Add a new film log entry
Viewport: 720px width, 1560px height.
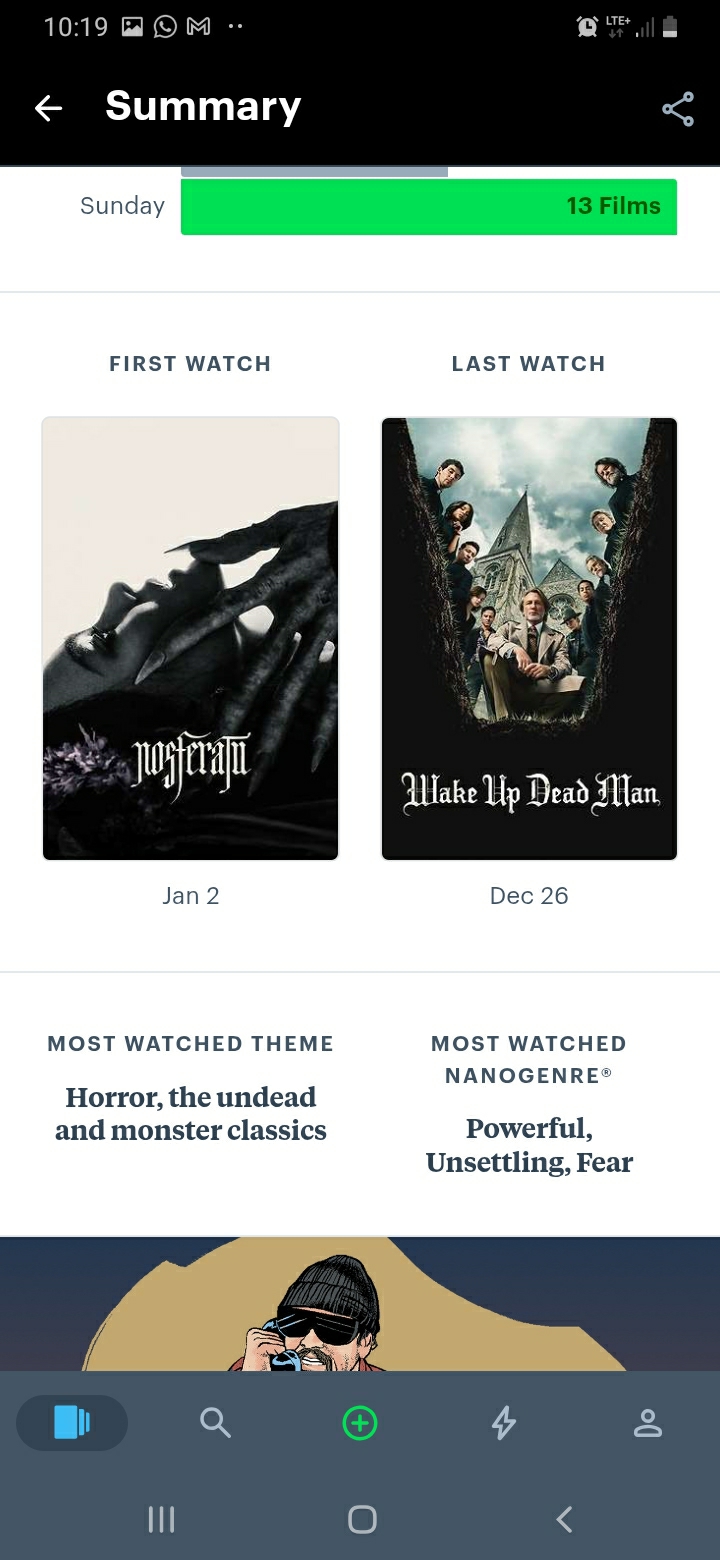(x=360, y=1422)
